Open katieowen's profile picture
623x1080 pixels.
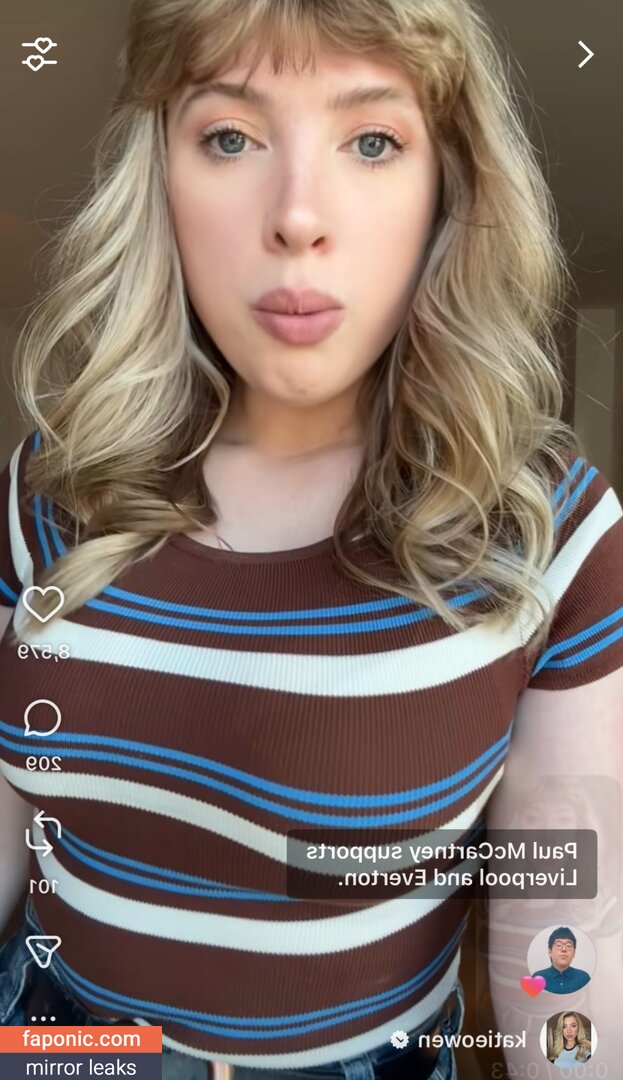pos(568,1039)
